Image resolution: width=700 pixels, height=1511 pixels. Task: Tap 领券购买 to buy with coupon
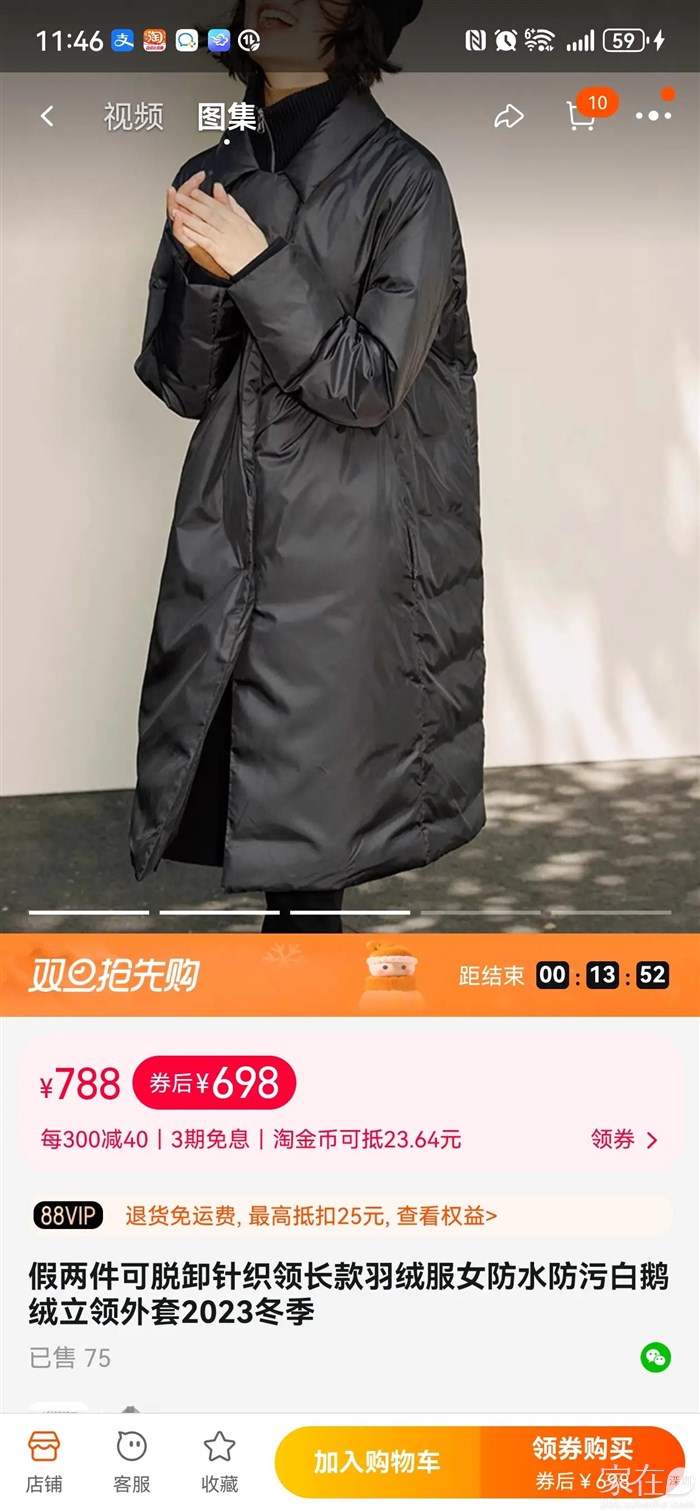[x=583, y=1461]
